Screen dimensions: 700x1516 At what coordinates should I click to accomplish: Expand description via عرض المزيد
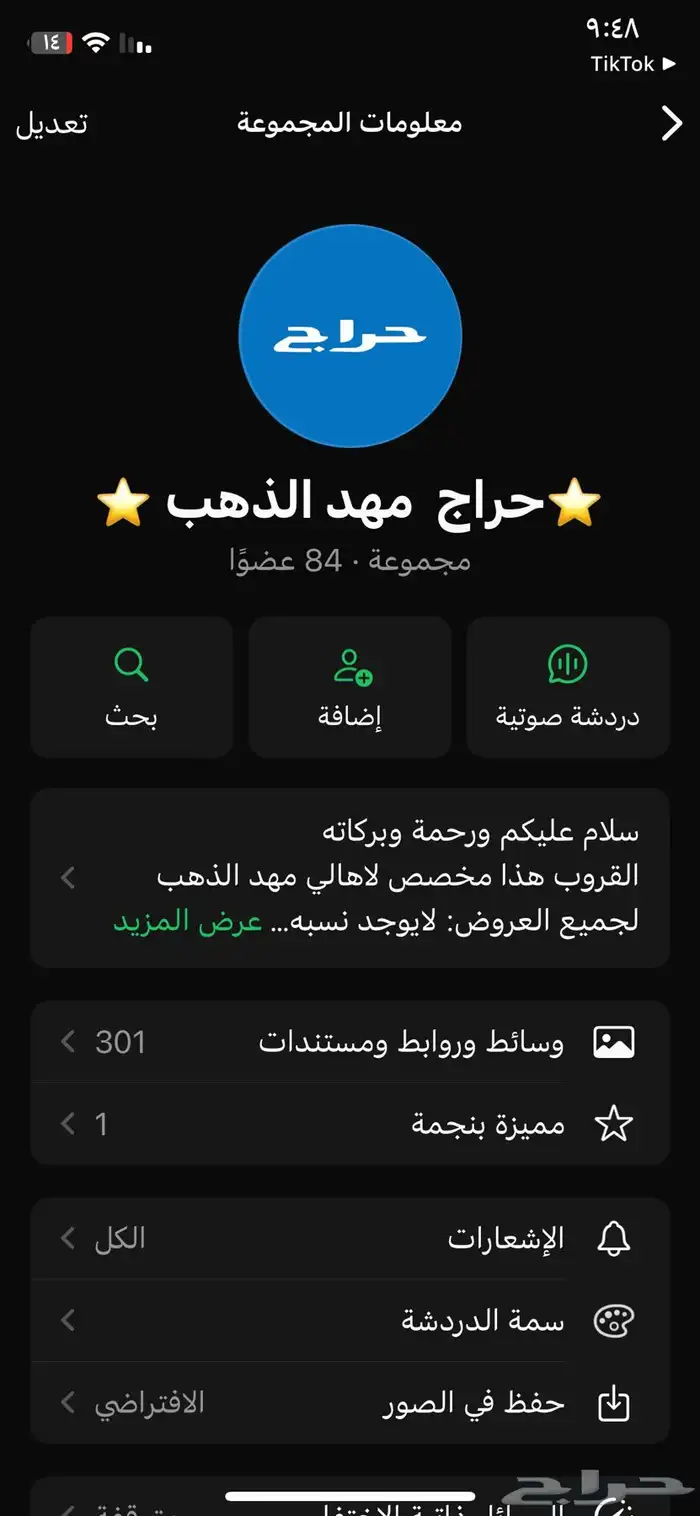pyautogui.click(x=186, y=921)
